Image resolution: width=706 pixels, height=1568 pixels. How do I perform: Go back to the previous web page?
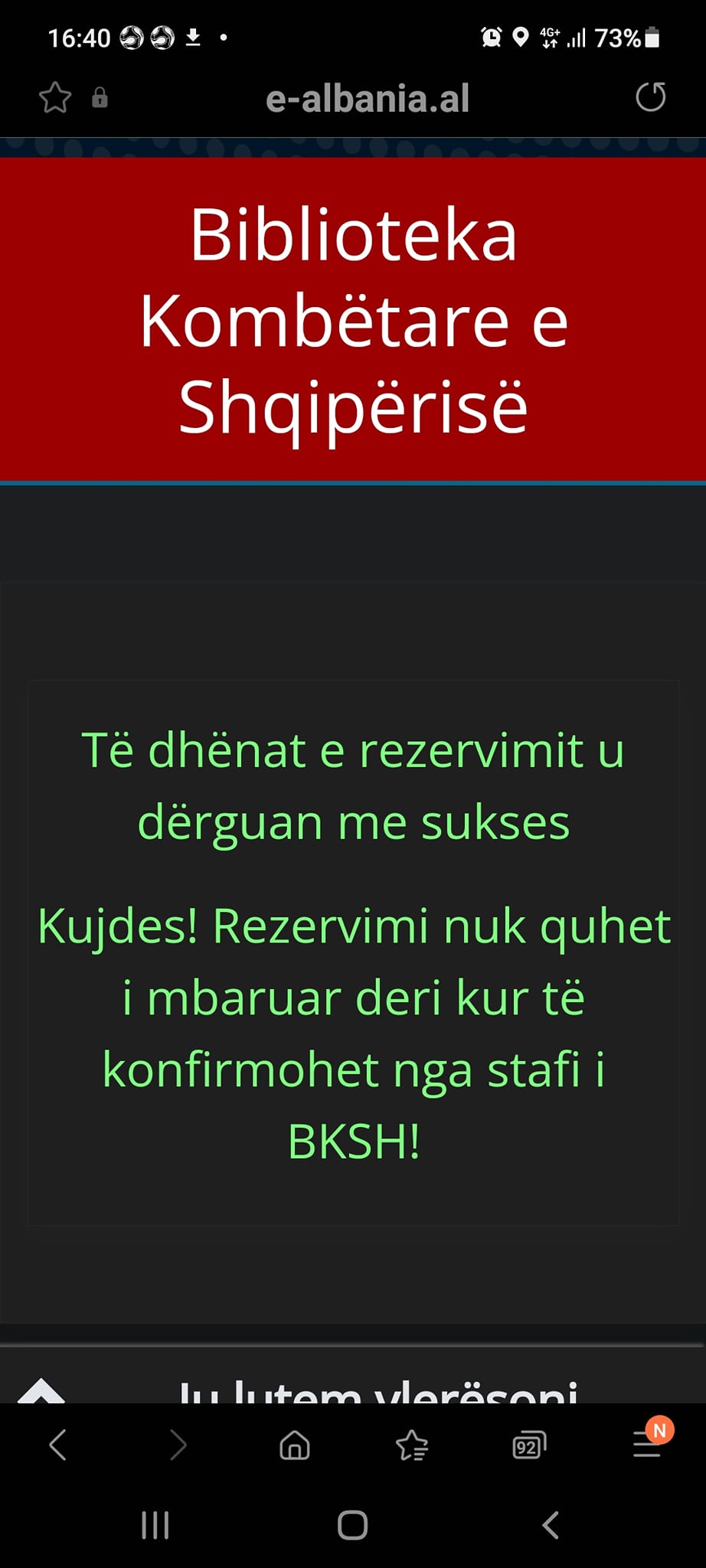[x=58, y=1445]
